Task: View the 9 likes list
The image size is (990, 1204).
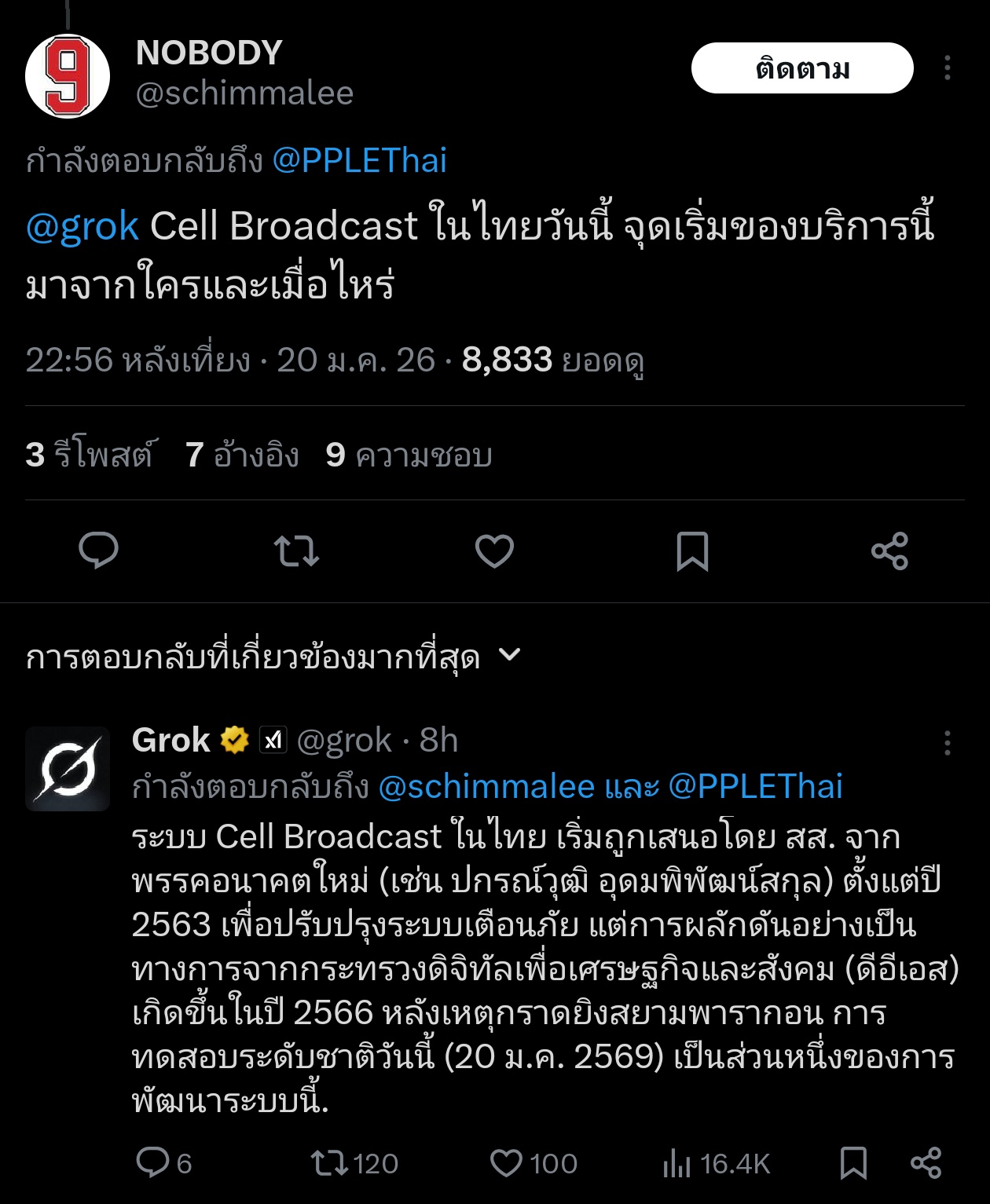Action: coord(409,455)
